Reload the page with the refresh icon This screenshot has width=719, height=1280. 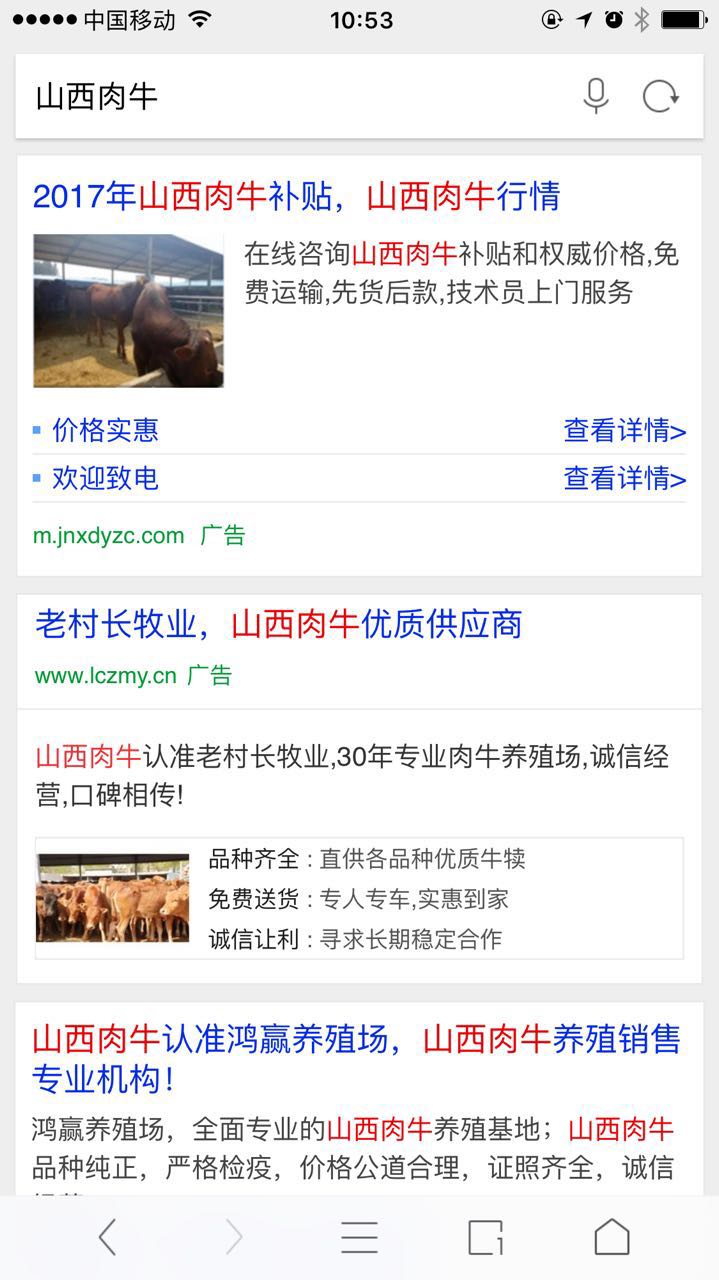(x=660, y=97)
